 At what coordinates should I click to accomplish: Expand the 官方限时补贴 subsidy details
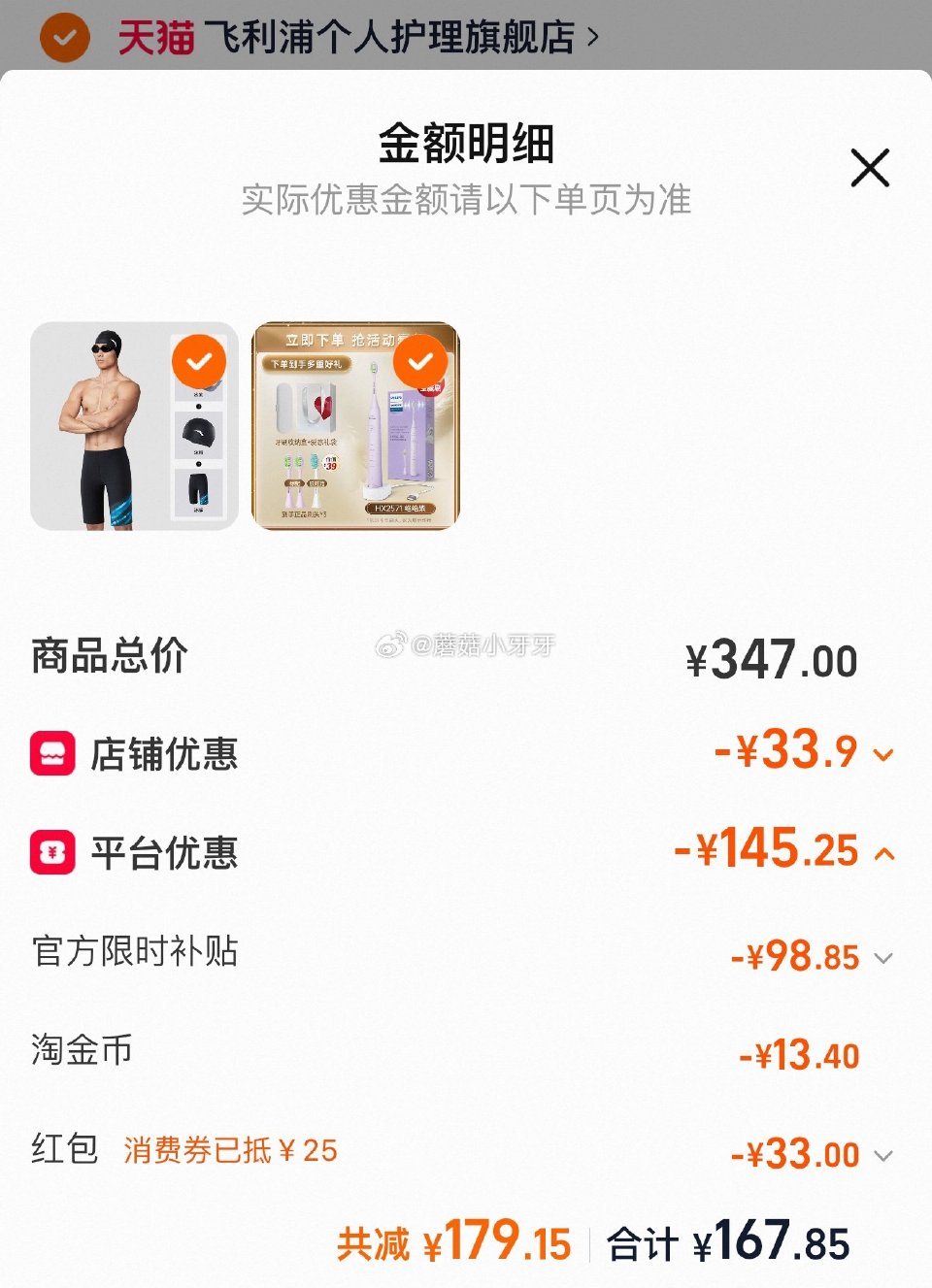(883, 957)
